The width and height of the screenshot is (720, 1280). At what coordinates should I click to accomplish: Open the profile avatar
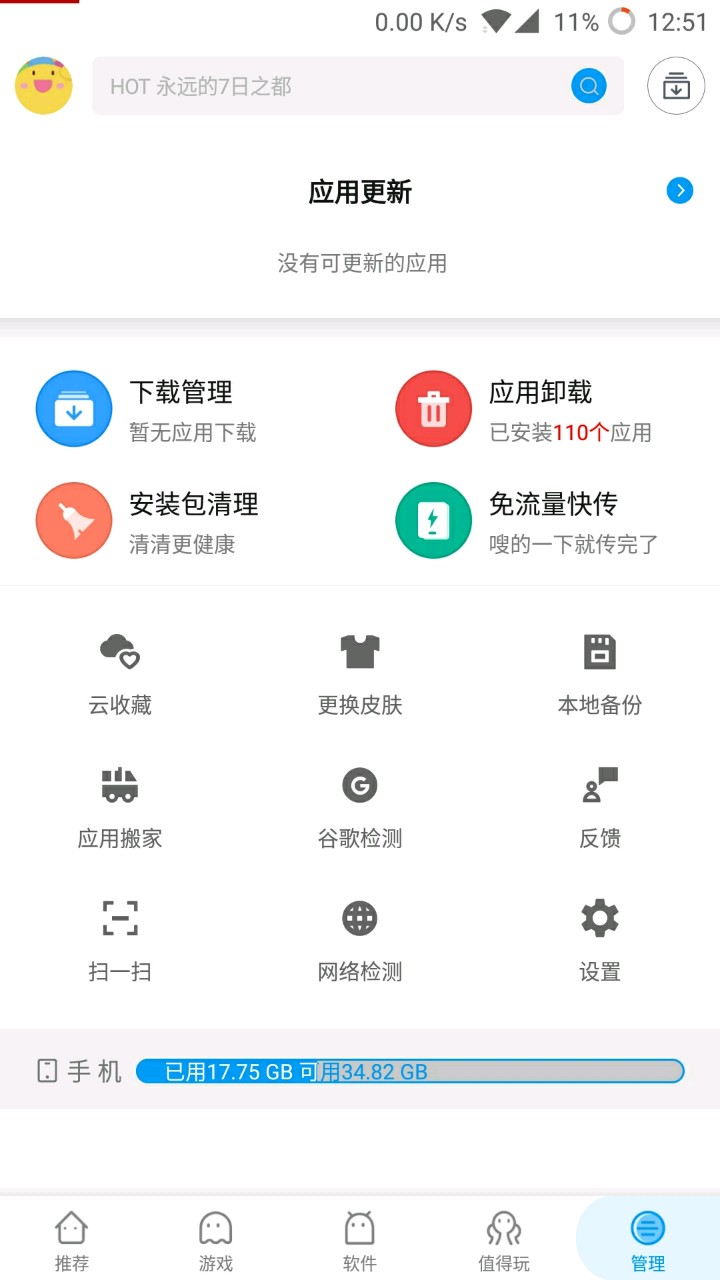coord(44,86)
